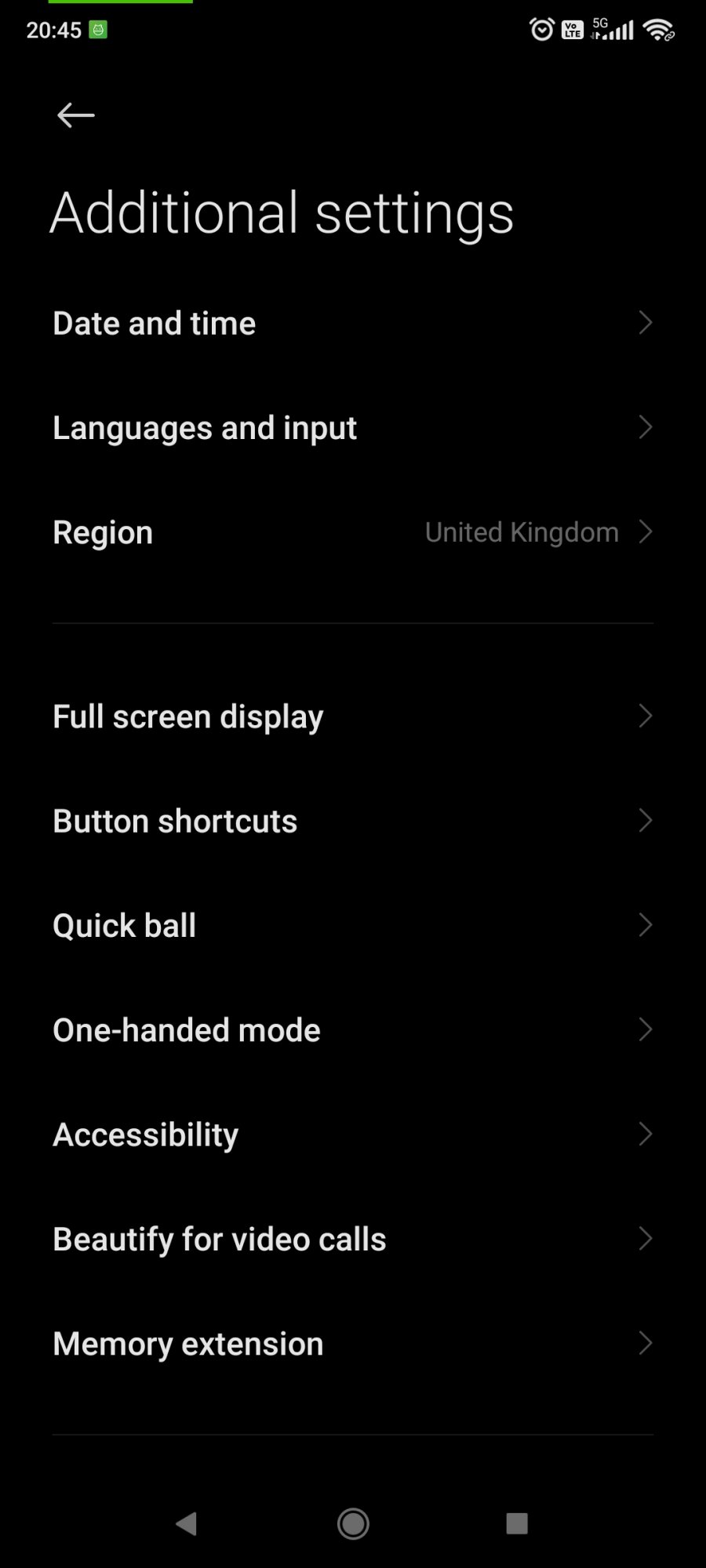Open recent apps from navigation bar

(517, 1523)
